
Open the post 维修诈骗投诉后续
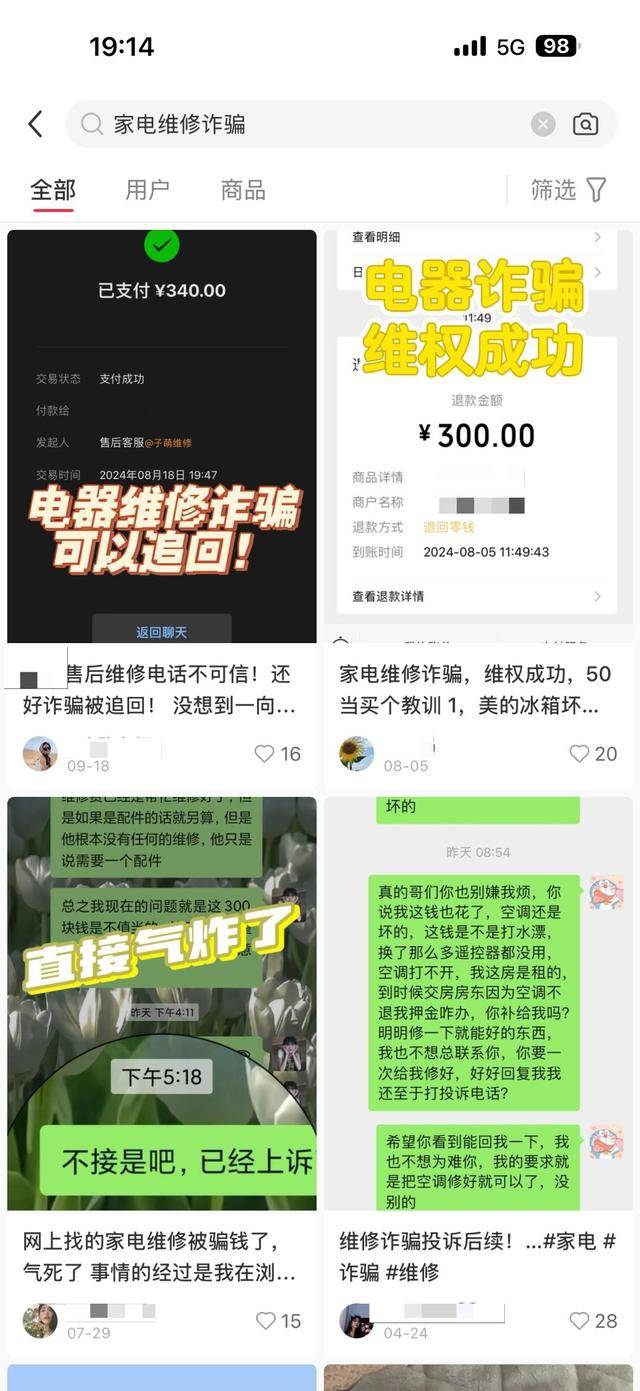point(478,1003)
